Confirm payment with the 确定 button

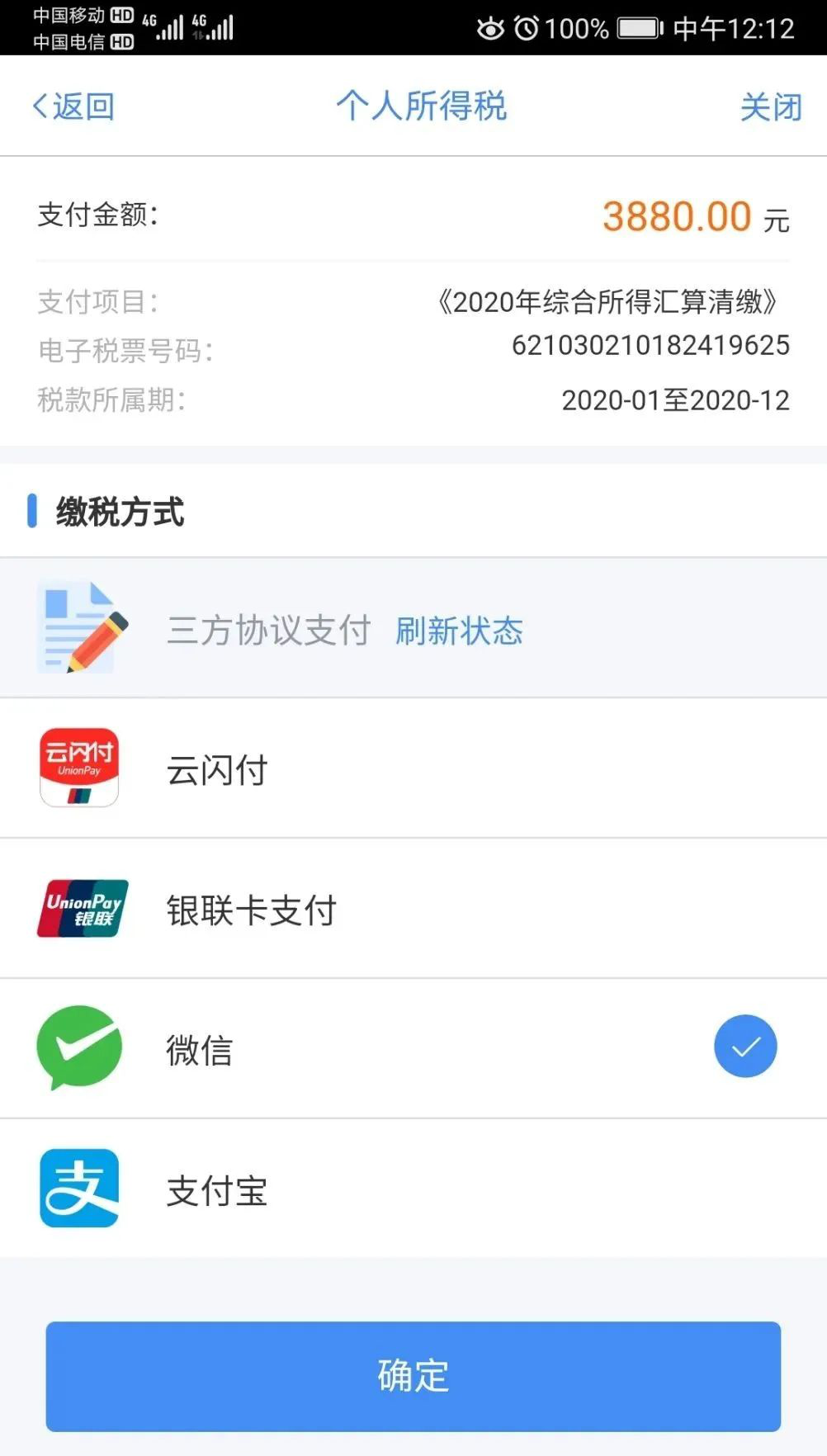[413, 1376]
